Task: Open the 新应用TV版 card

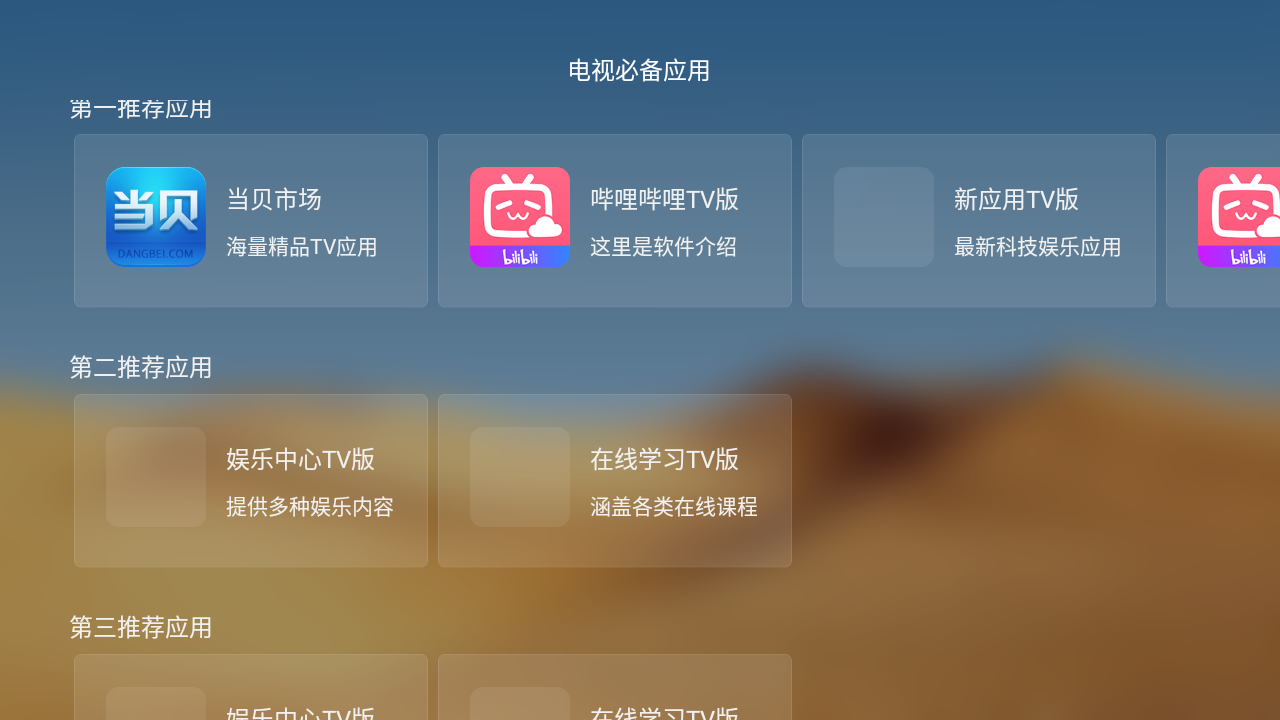Action: point(978,221)
